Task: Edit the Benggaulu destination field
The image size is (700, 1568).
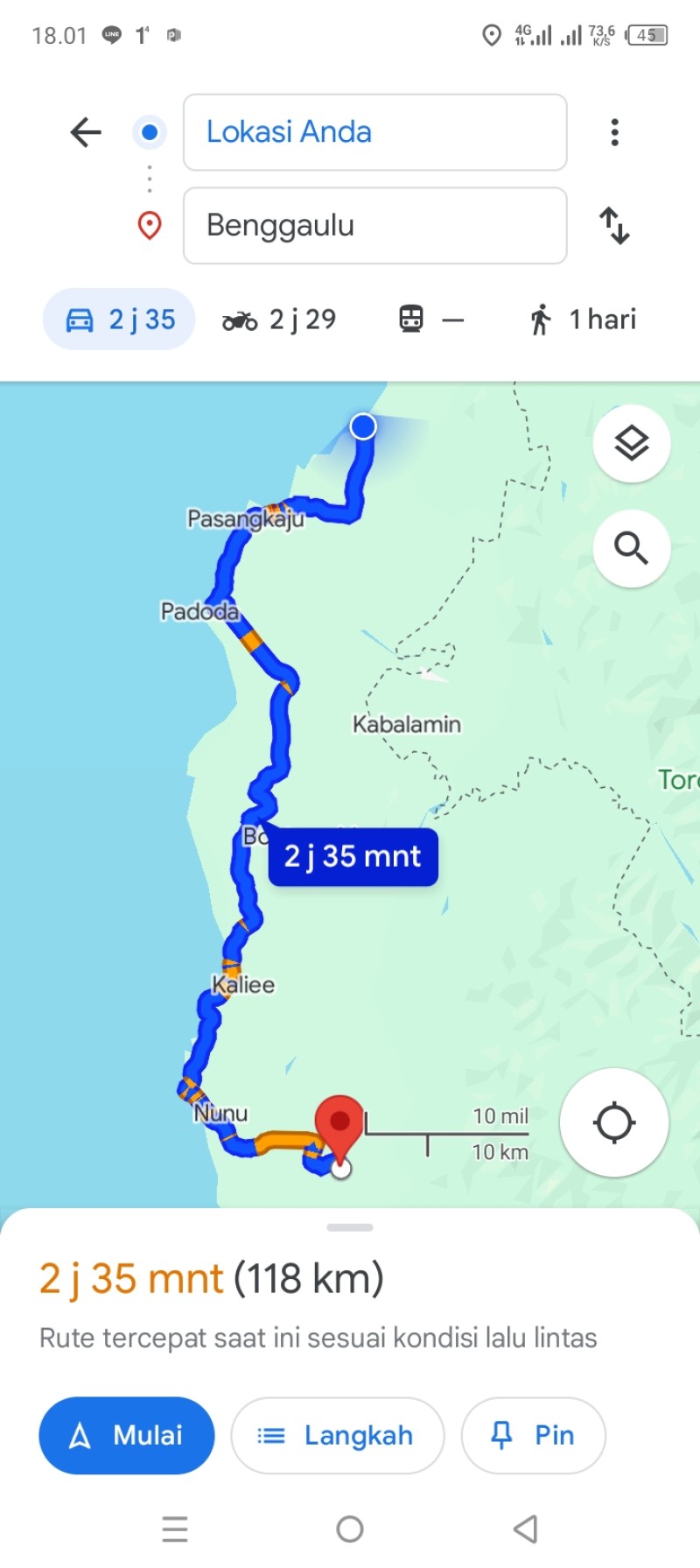Action: click(x=374, y=226)
